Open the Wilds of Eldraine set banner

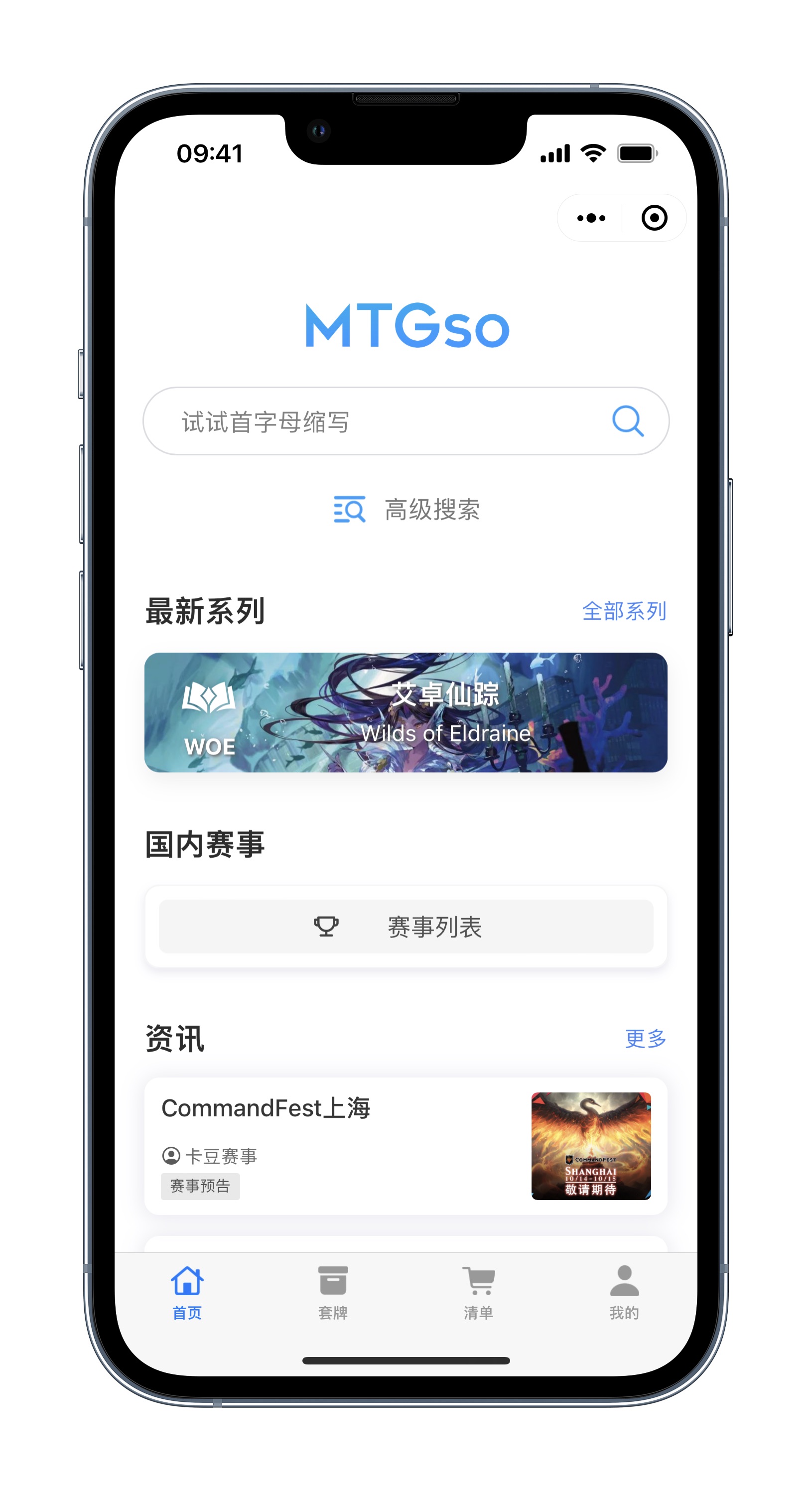[406, 712]
